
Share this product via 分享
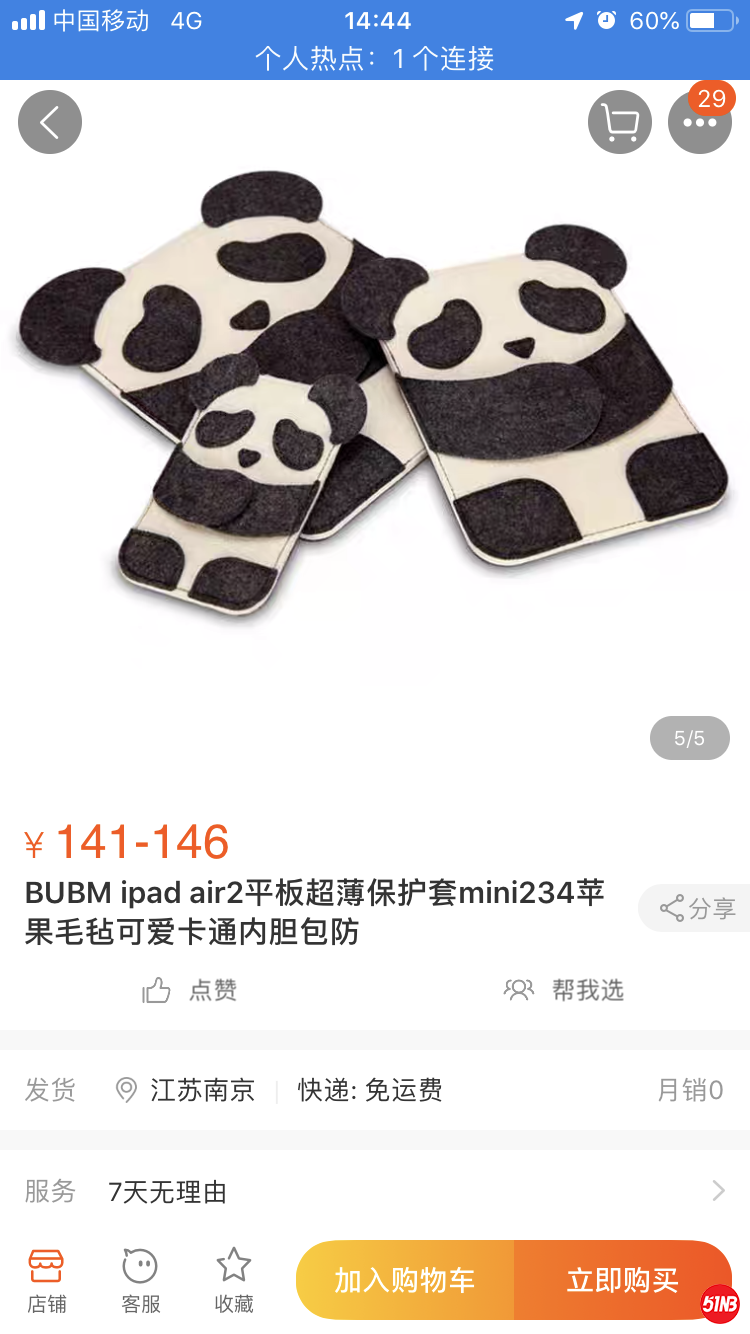(x=696, y=908)
